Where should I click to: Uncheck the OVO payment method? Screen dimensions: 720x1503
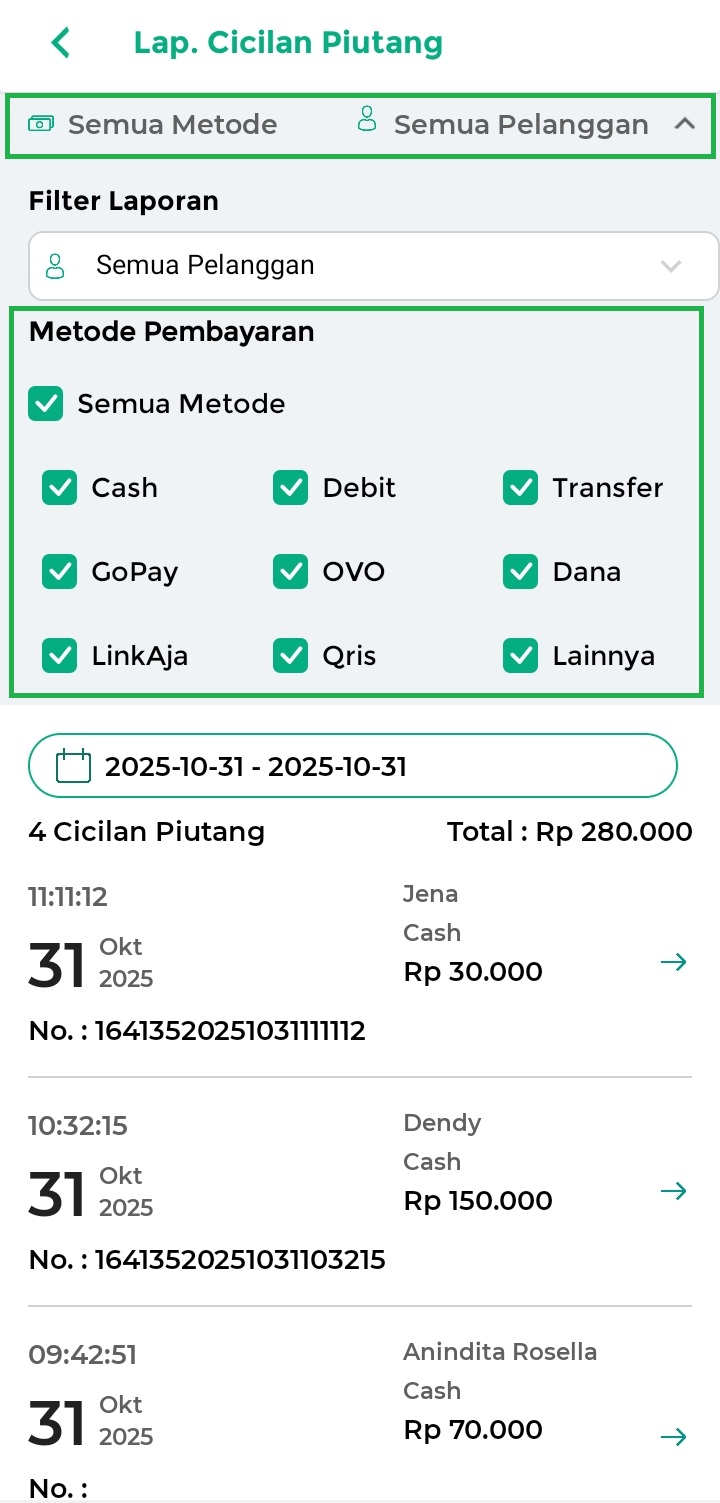point(291,572)
